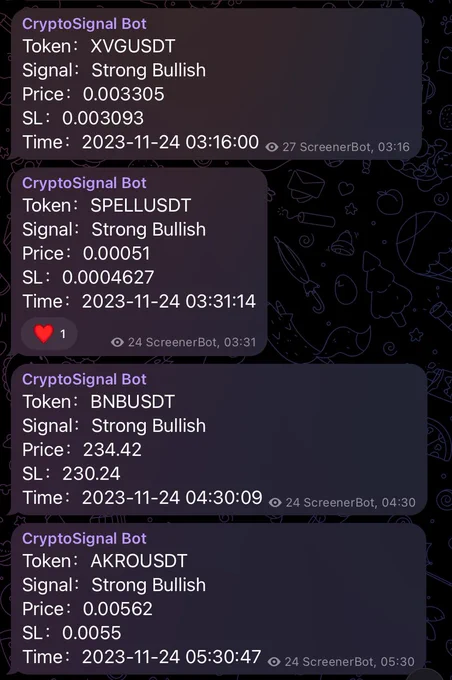452x680 pixels.
Task: Open the CryptoSignal Bot name above XVGUSDT
Action: (x=84, y=24)
